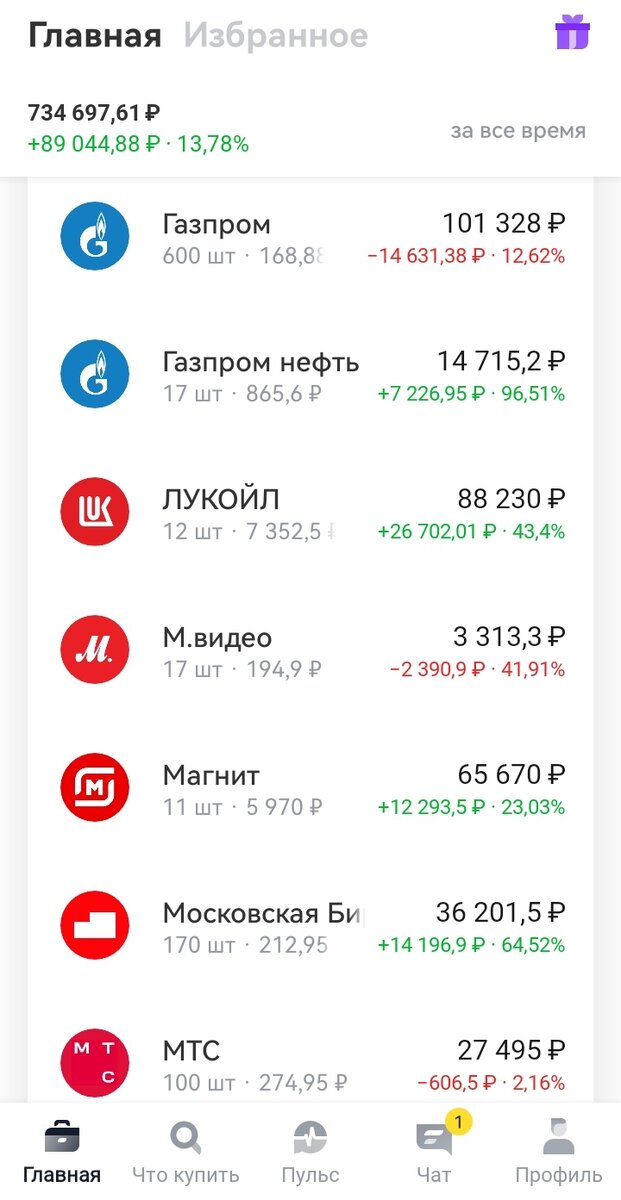
Task: Open the gift box icon
Action: 573,34
